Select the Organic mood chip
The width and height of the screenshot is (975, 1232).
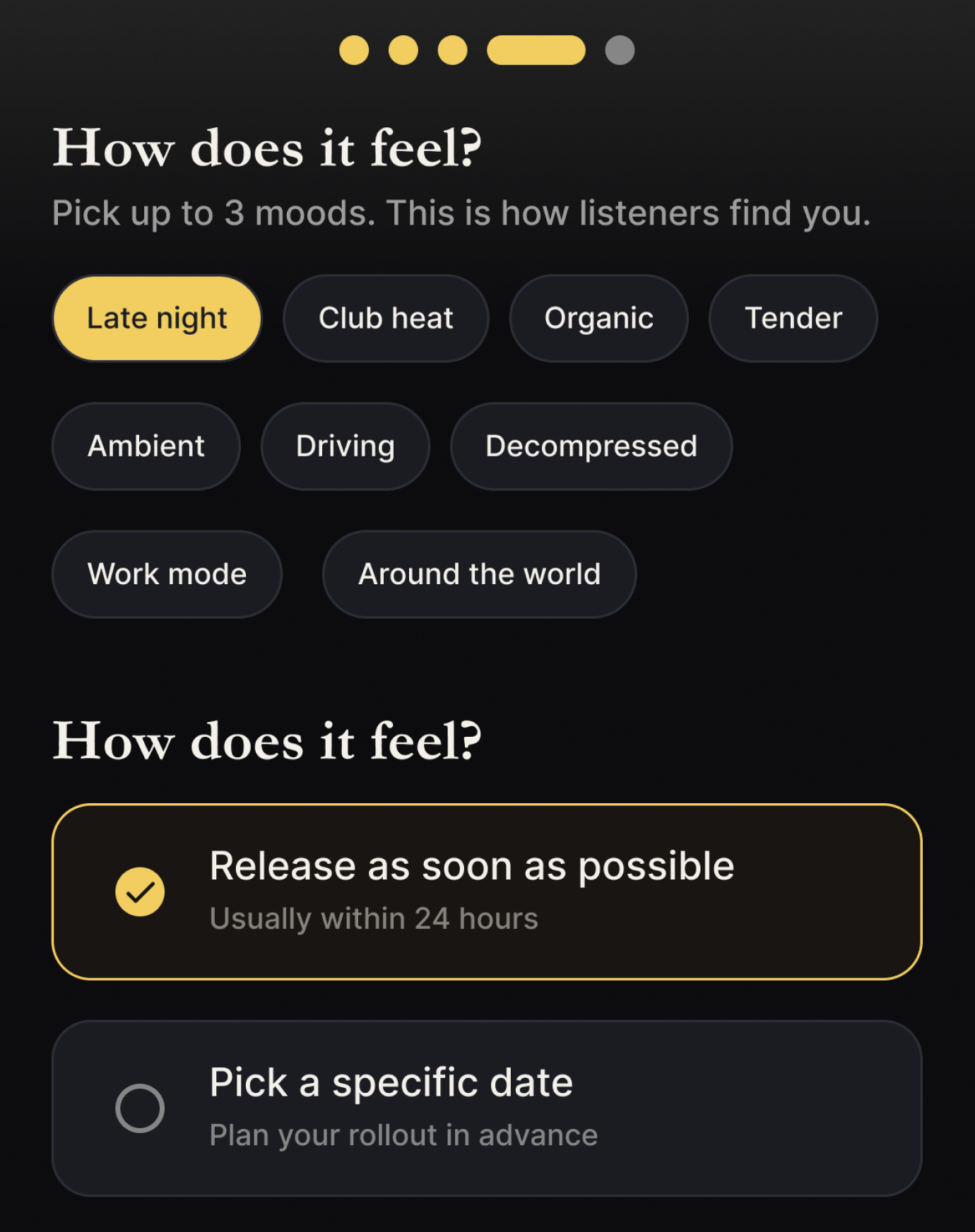click(598, 318)
